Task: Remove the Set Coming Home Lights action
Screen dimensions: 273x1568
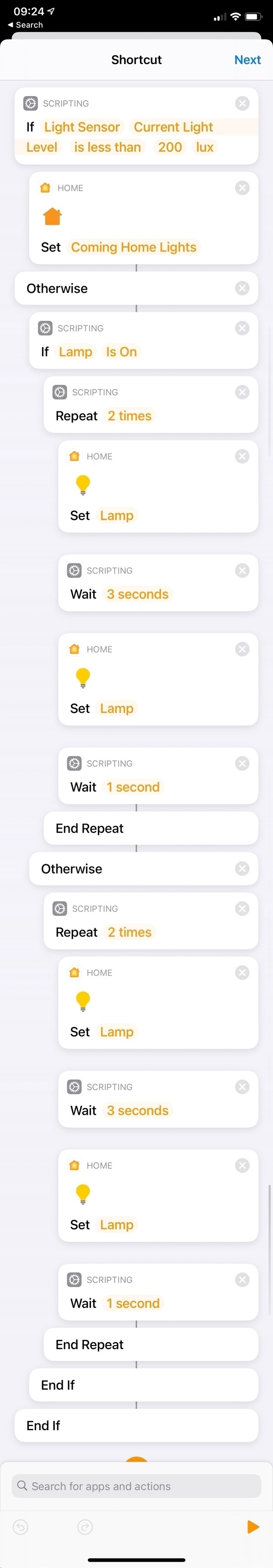Action: pos(242,187)
